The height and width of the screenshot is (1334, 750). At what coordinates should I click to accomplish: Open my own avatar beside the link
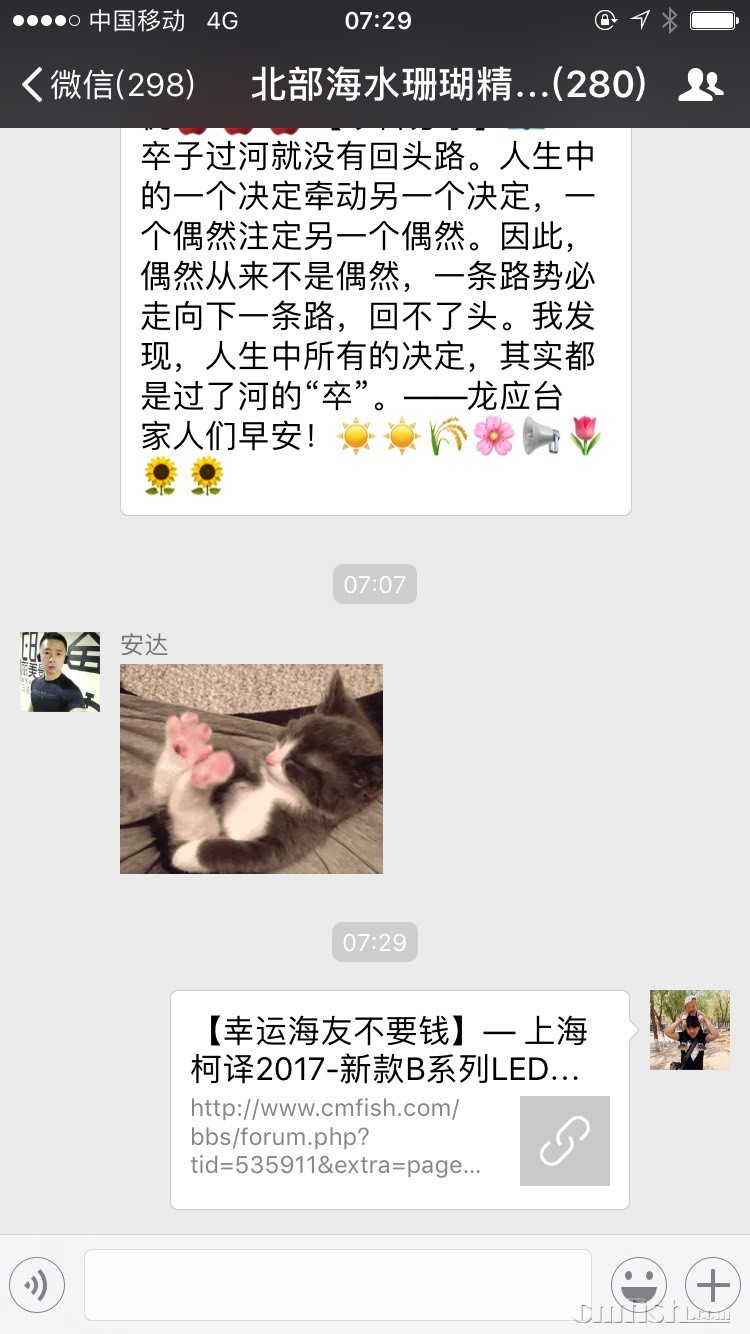(x=689, y=1030)
